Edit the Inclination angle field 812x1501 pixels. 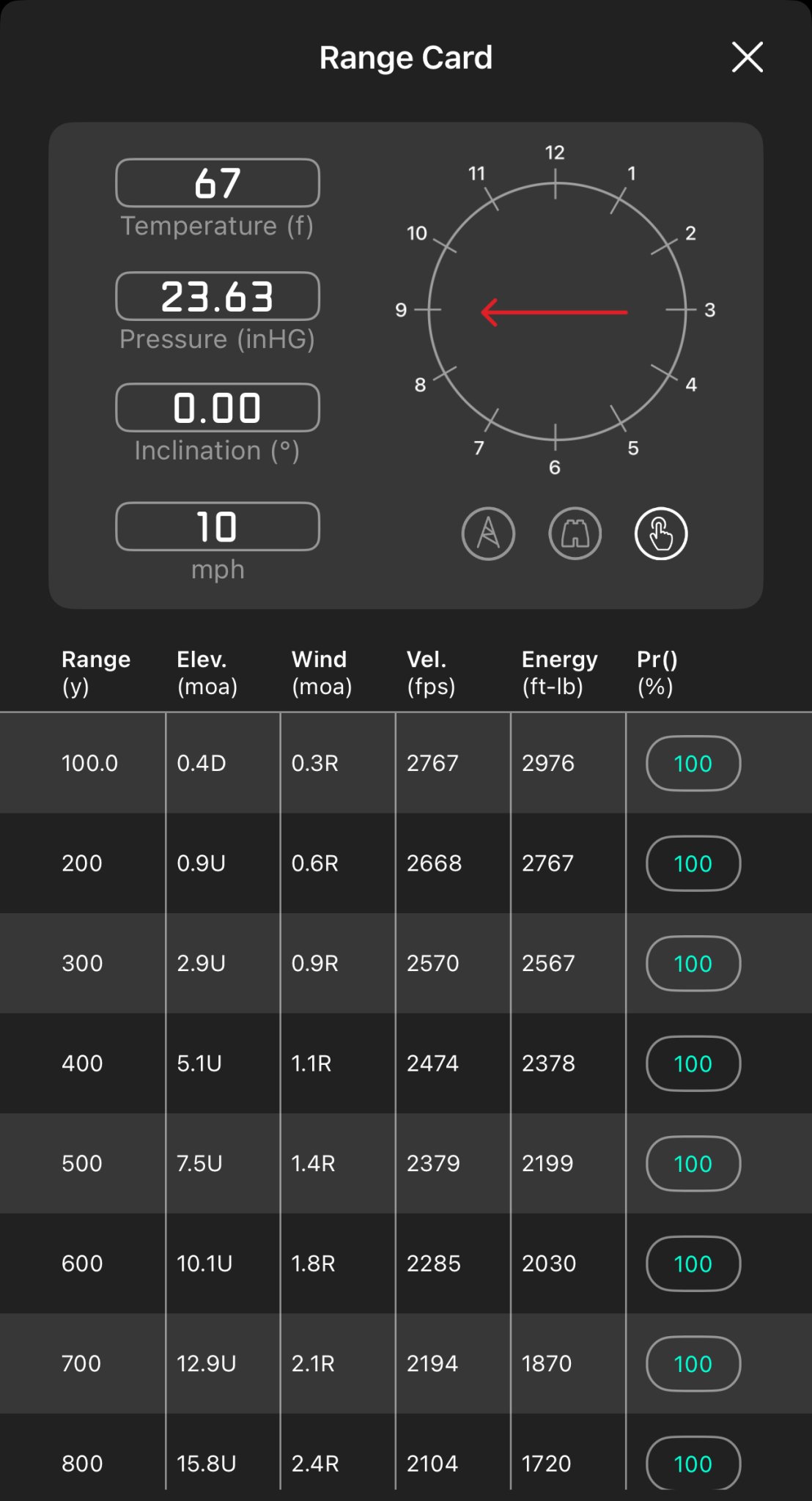[218, 407]
